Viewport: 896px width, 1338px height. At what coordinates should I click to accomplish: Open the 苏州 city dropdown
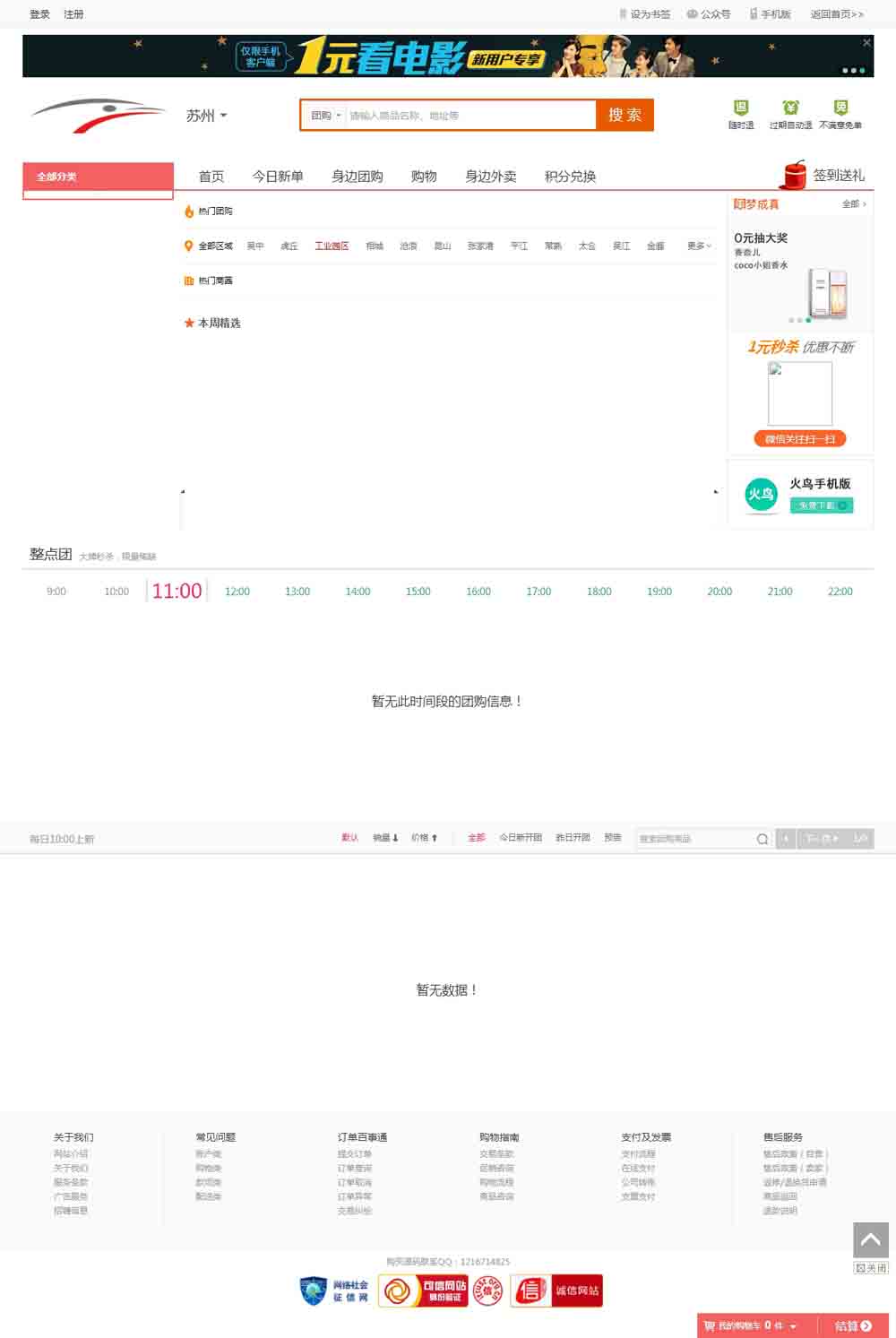click(x=206, y=116)
